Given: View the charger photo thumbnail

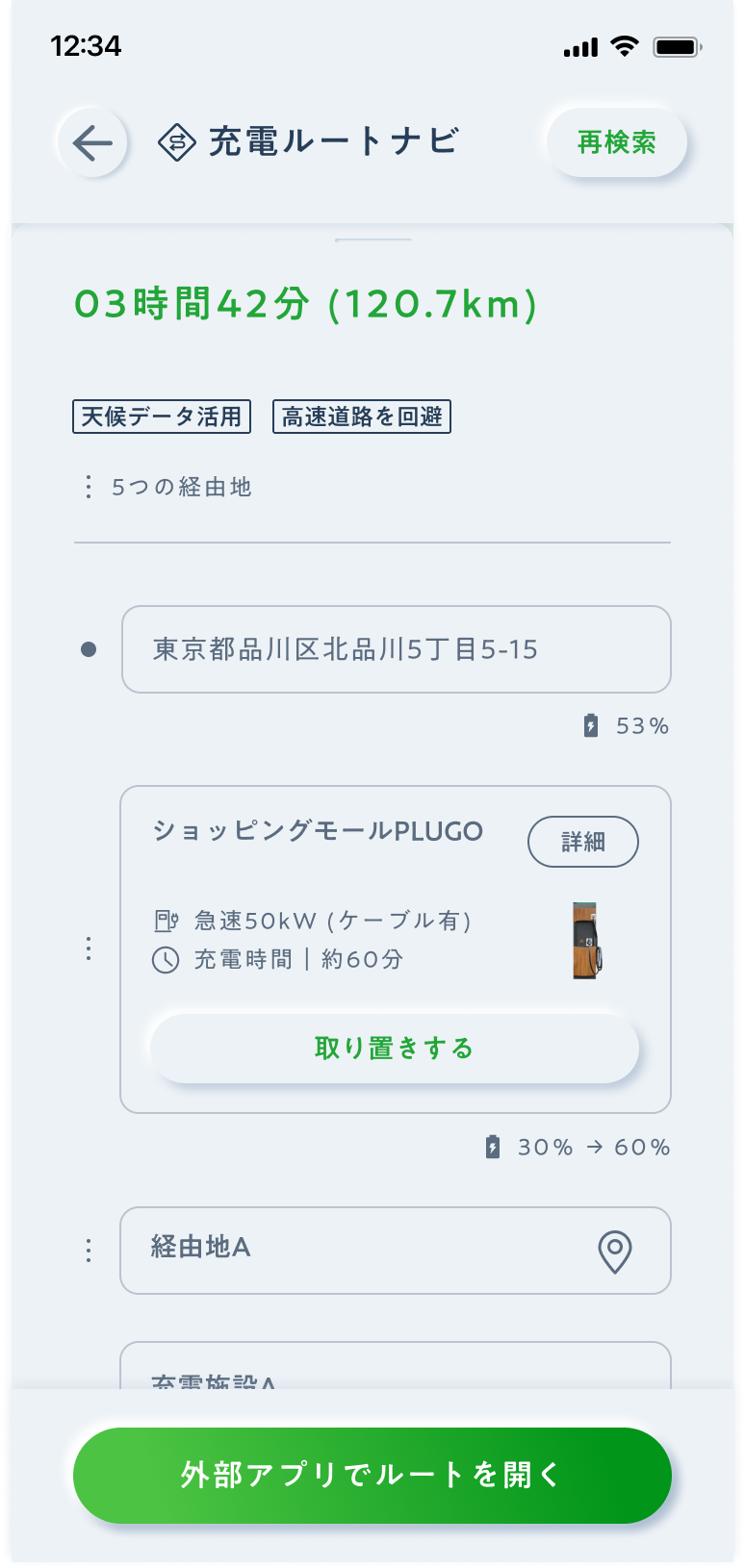Looking at the screenshot, I should (587, 941).
